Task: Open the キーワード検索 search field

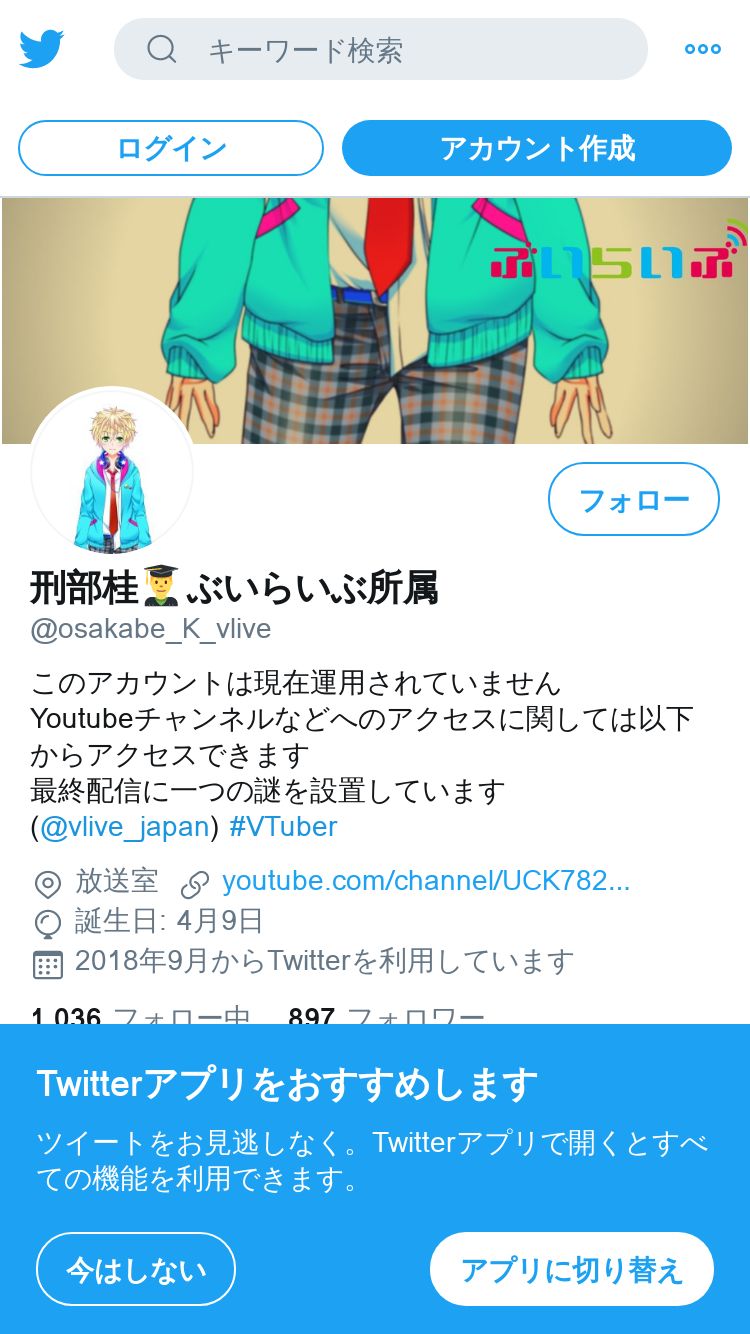Action: click(x=380, y=49)
